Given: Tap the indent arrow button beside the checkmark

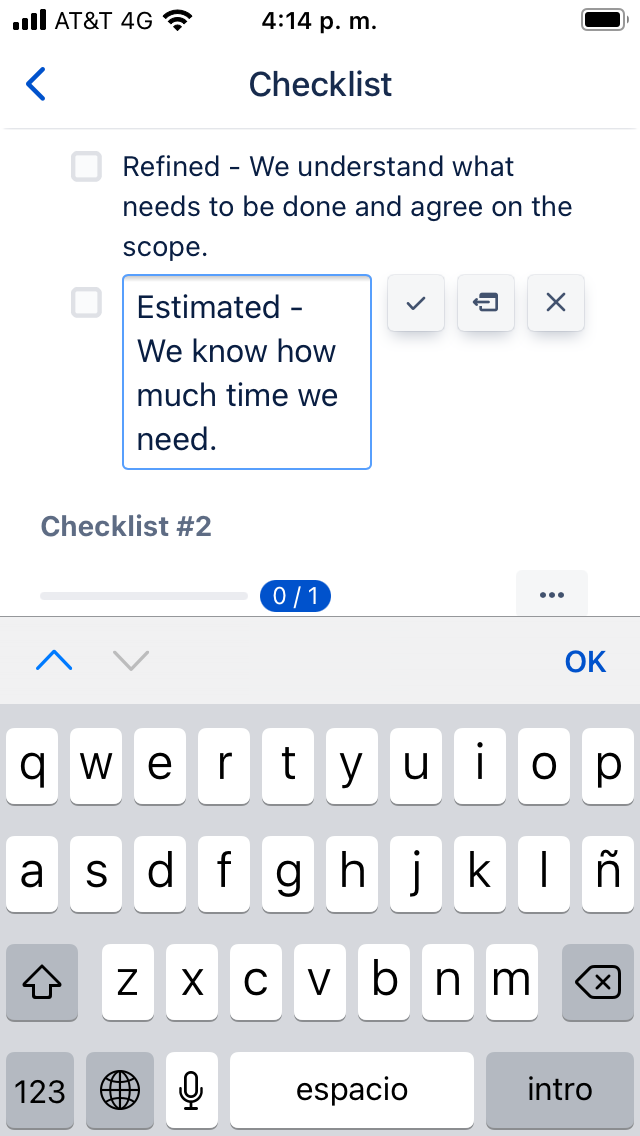Looking at the screenshot, I should 486,303.
